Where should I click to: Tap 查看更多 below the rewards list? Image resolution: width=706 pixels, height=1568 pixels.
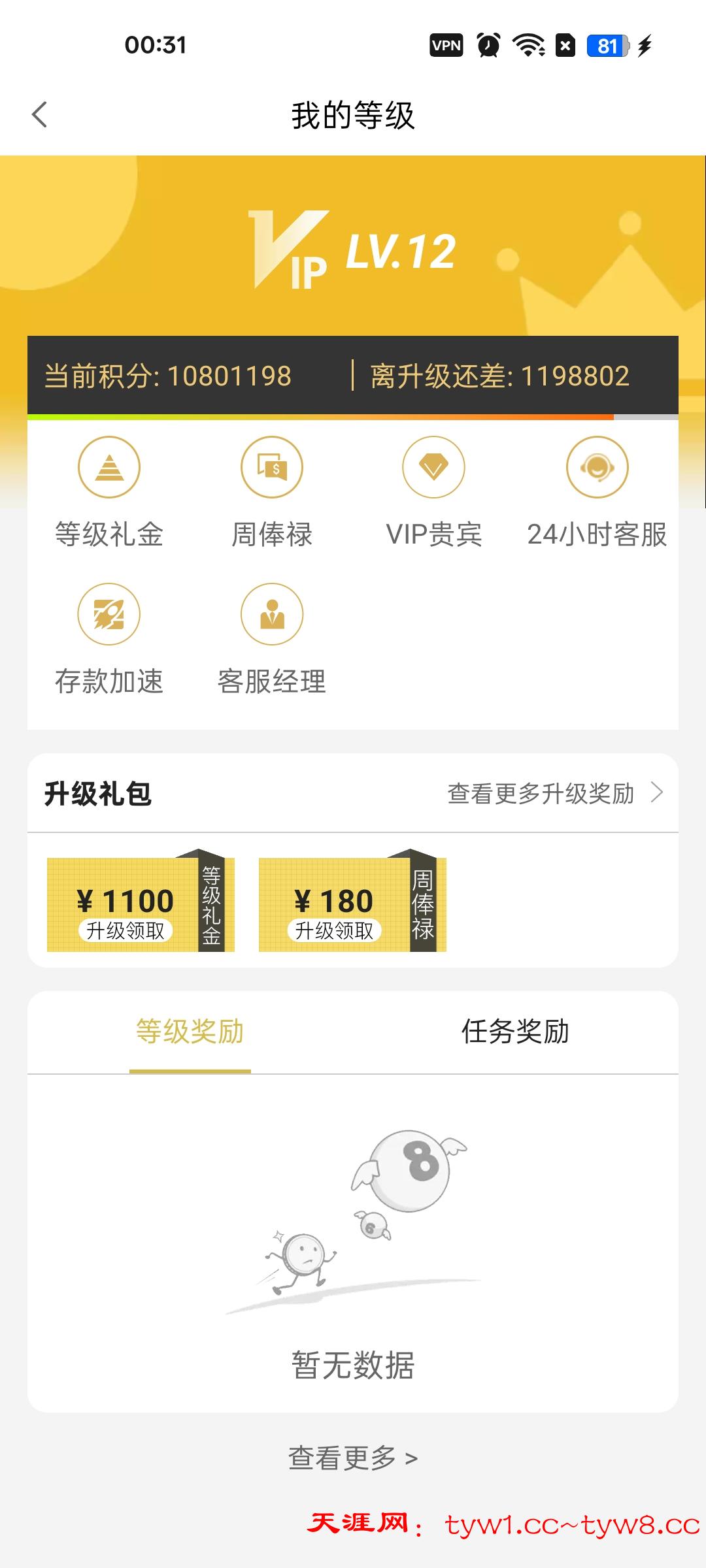pyautogui.click(x=353, y=1458)
